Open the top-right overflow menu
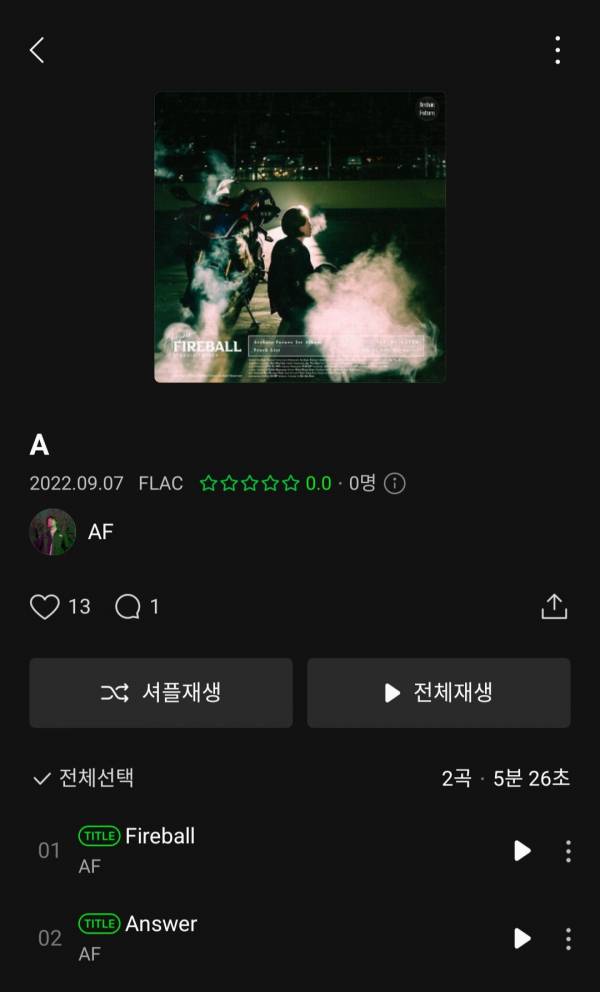The image size is (600, 992). pos(557,50)
